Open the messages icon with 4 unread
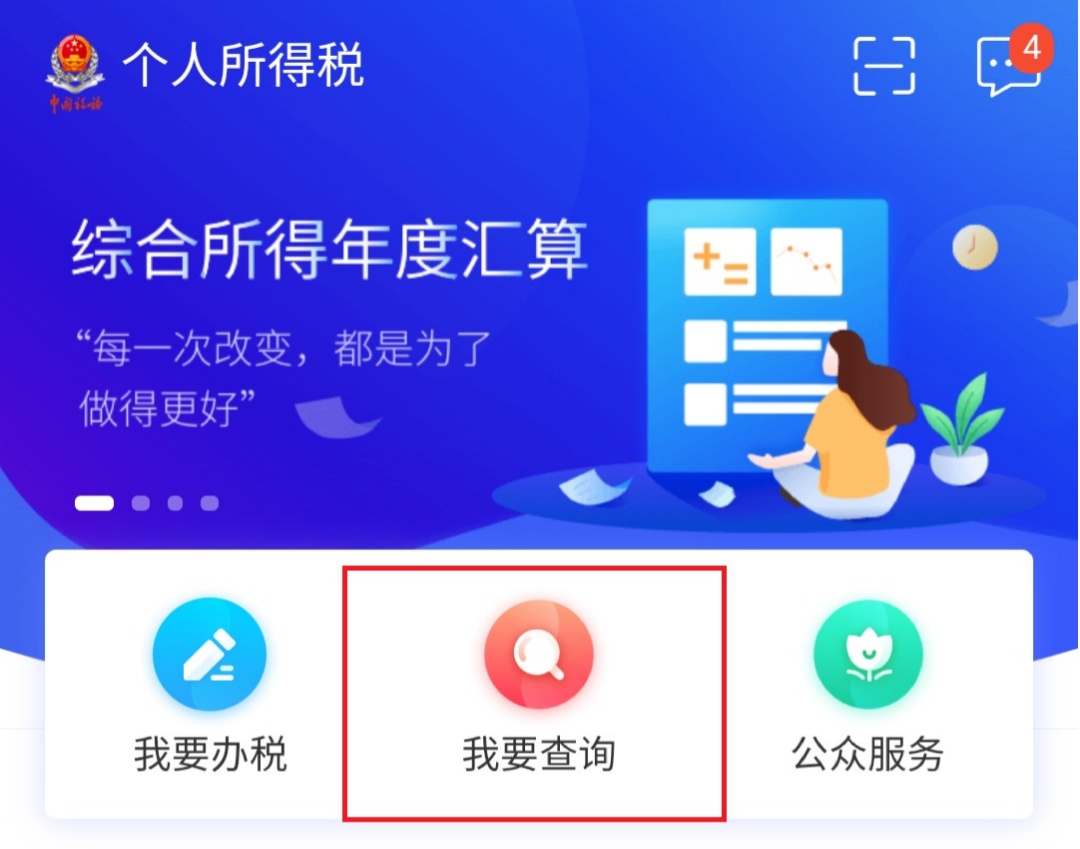Viewport: 1080px width, 849px height. (x=1007, y=68)
